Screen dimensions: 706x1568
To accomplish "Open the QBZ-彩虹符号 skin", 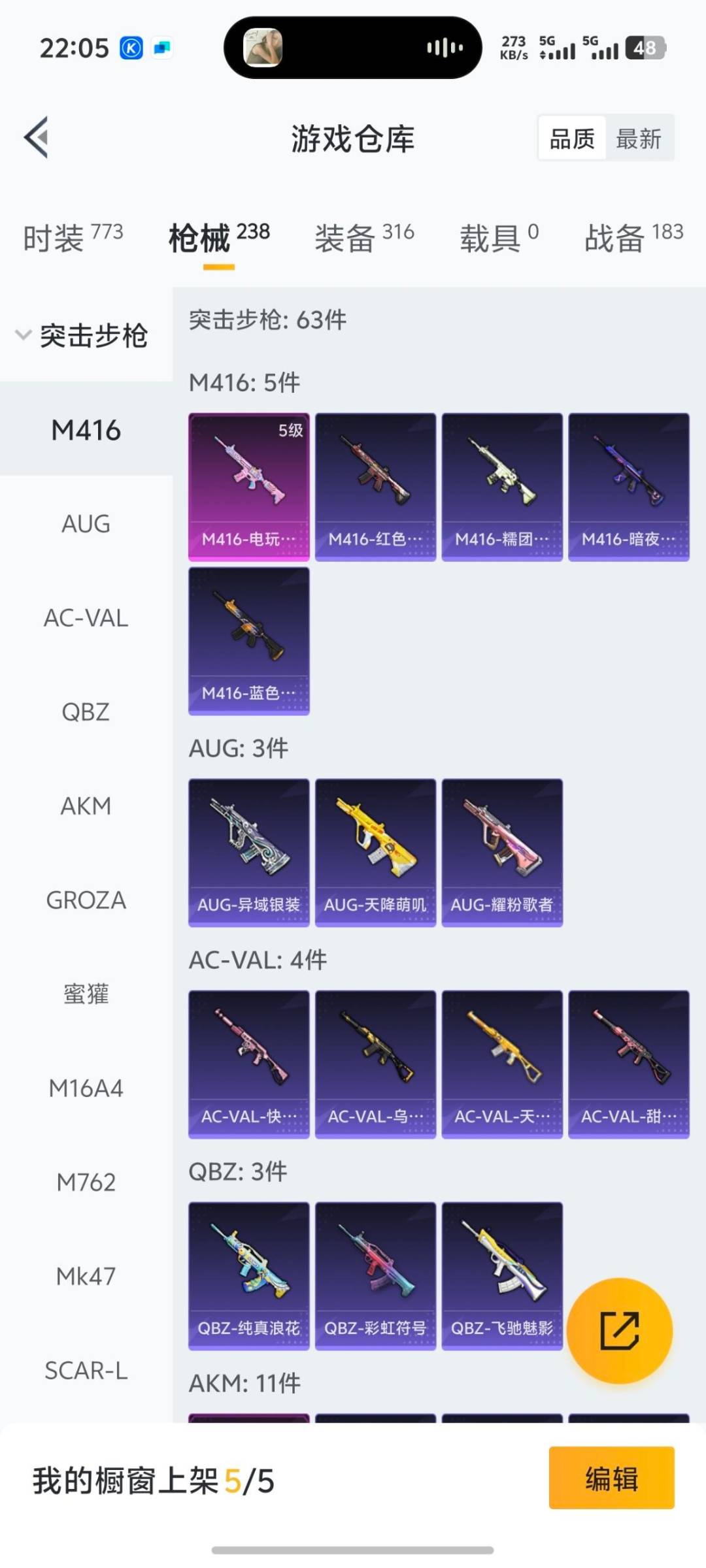I will pos(375,1275).
